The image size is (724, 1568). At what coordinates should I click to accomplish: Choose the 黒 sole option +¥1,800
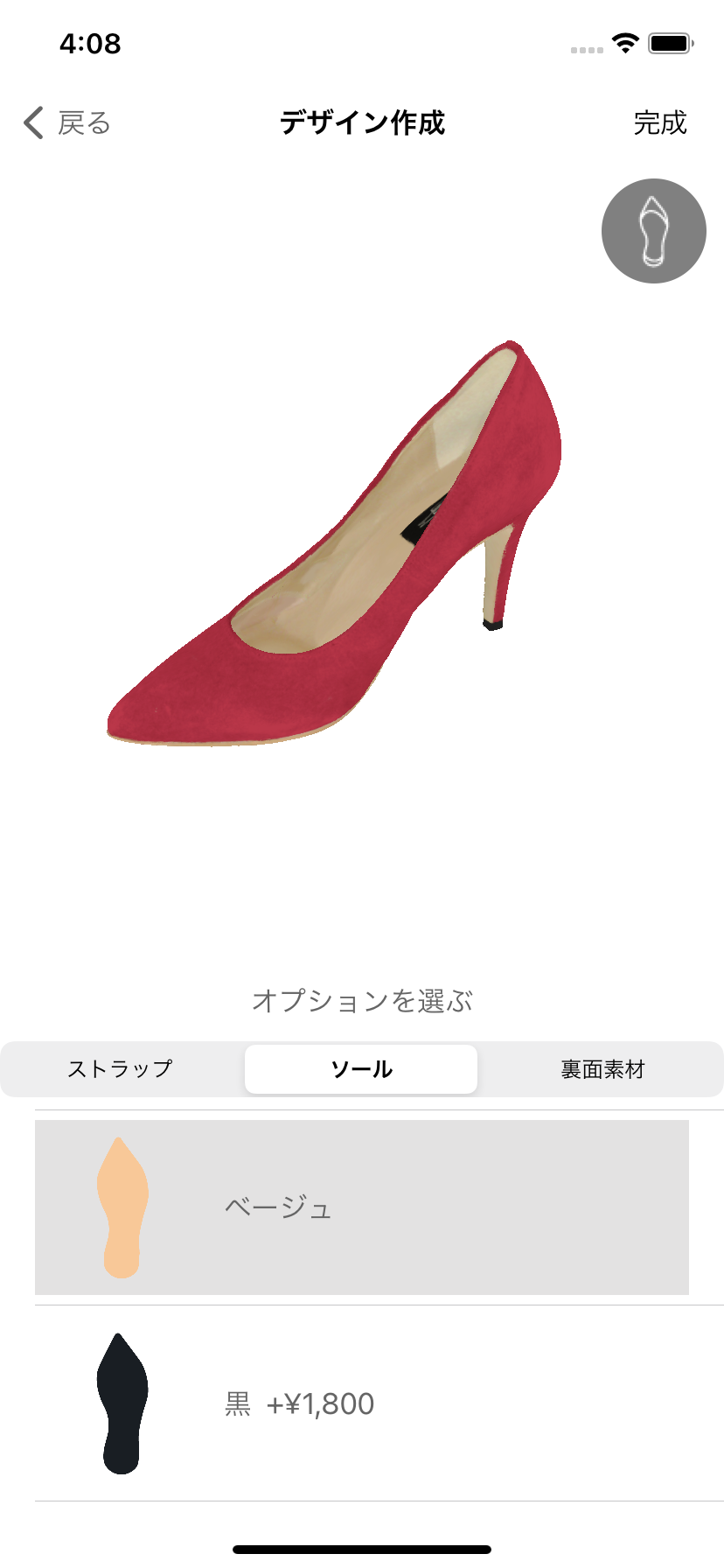tap(362, 1403)
